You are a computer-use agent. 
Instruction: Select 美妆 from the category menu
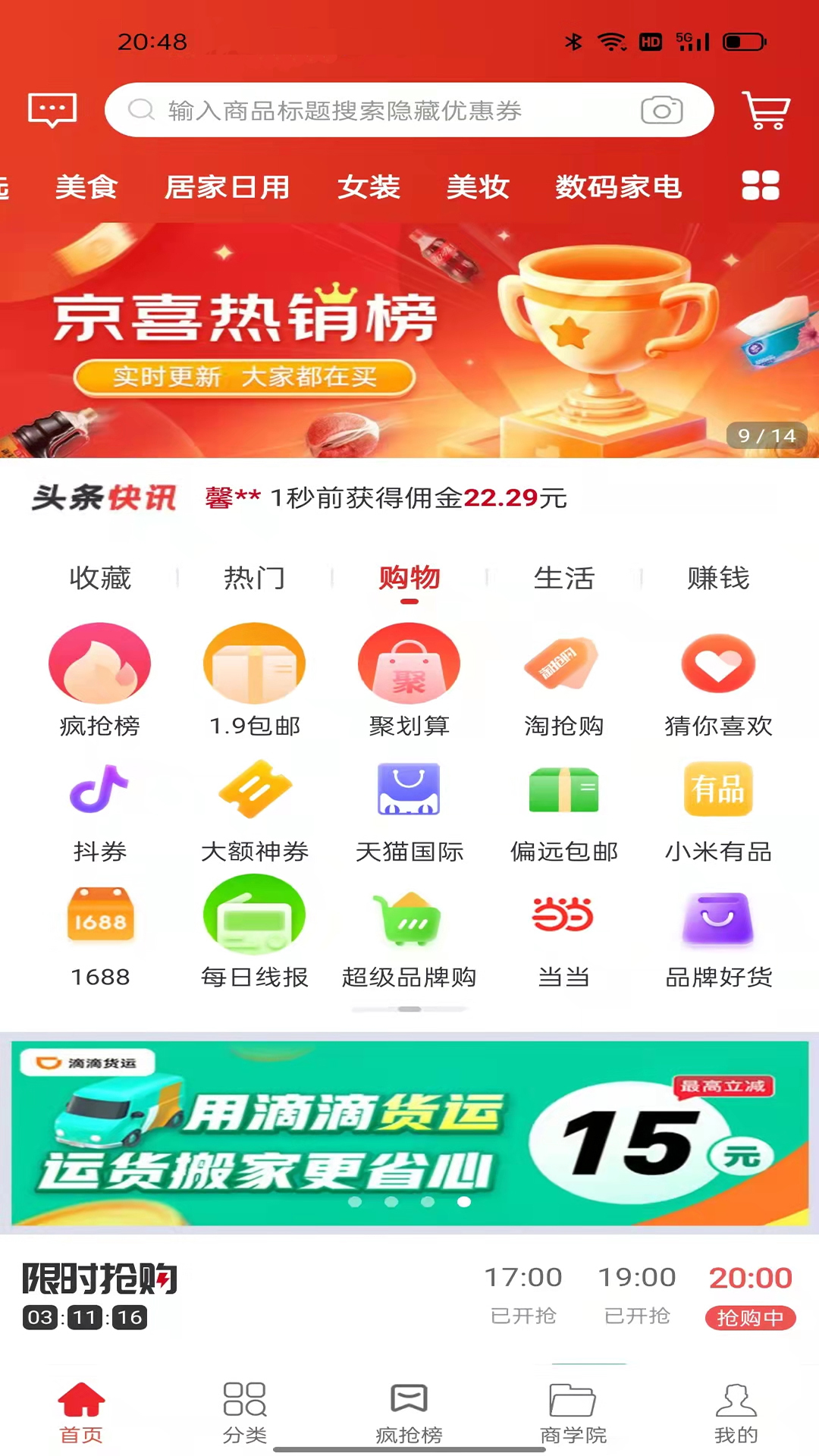tap(477, 188)
